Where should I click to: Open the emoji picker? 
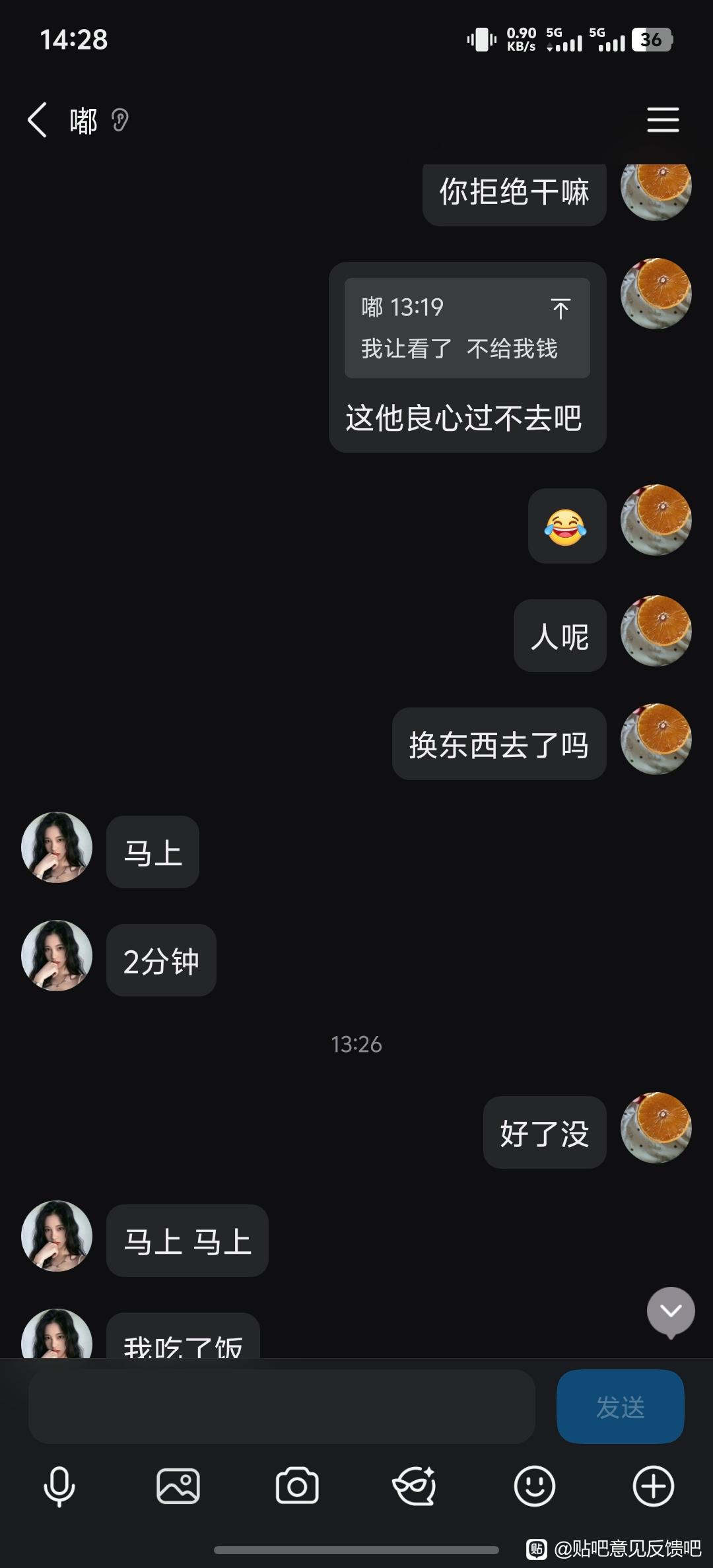coord(534,1487)
